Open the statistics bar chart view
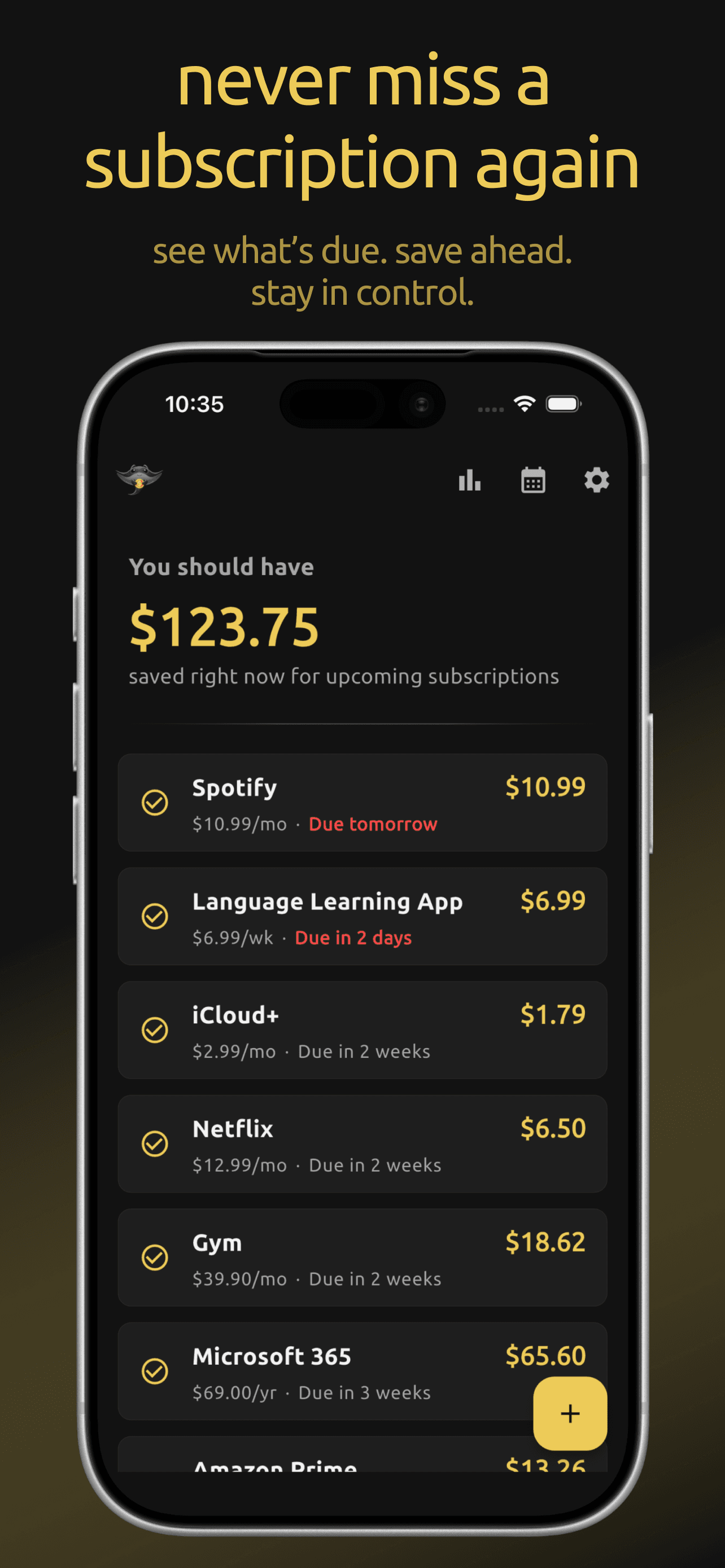The width and height of the screenshot is (725, 1568). (469, 480)
